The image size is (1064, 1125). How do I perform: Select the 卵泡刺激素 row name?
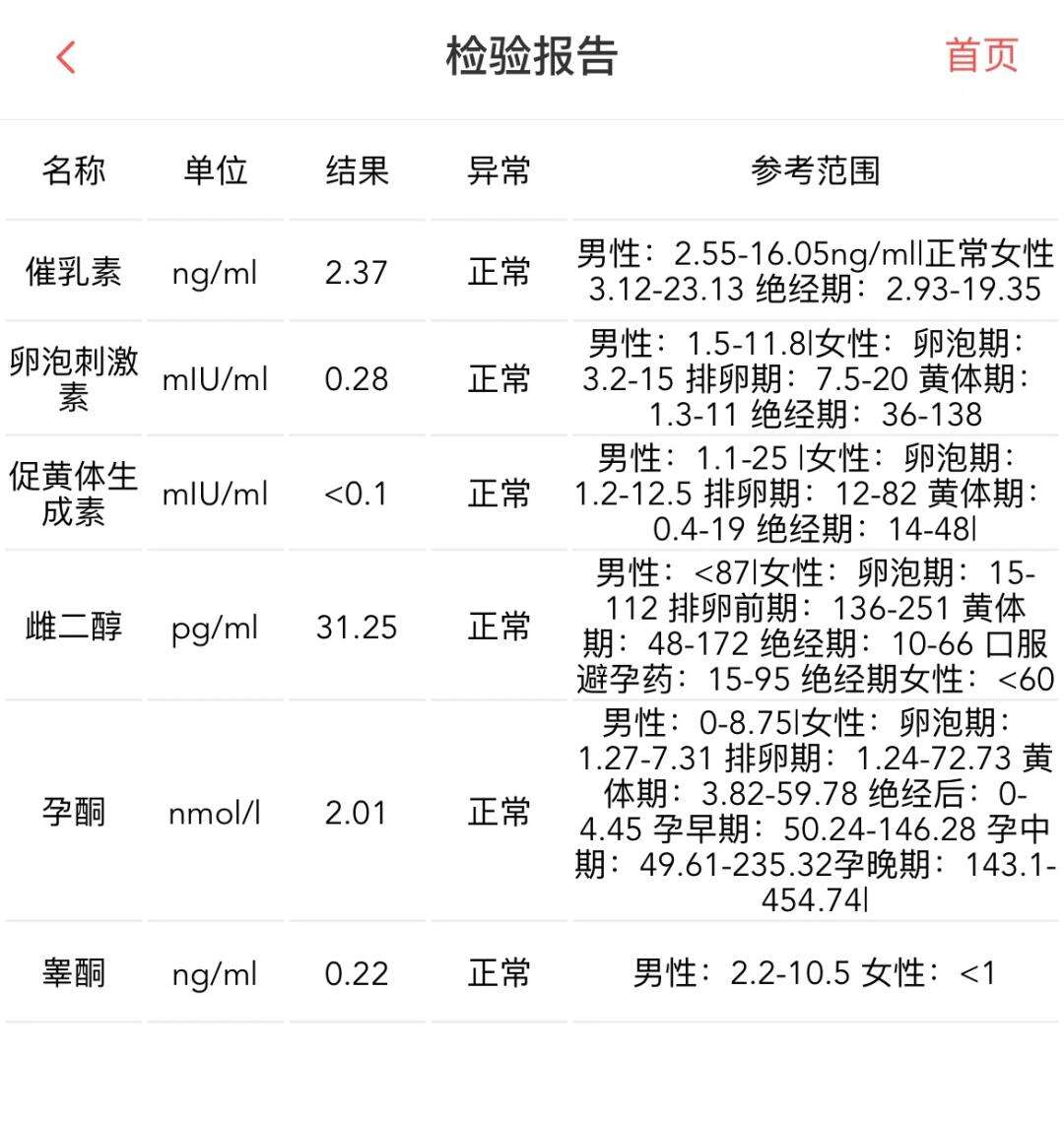(x=72, y=377)
